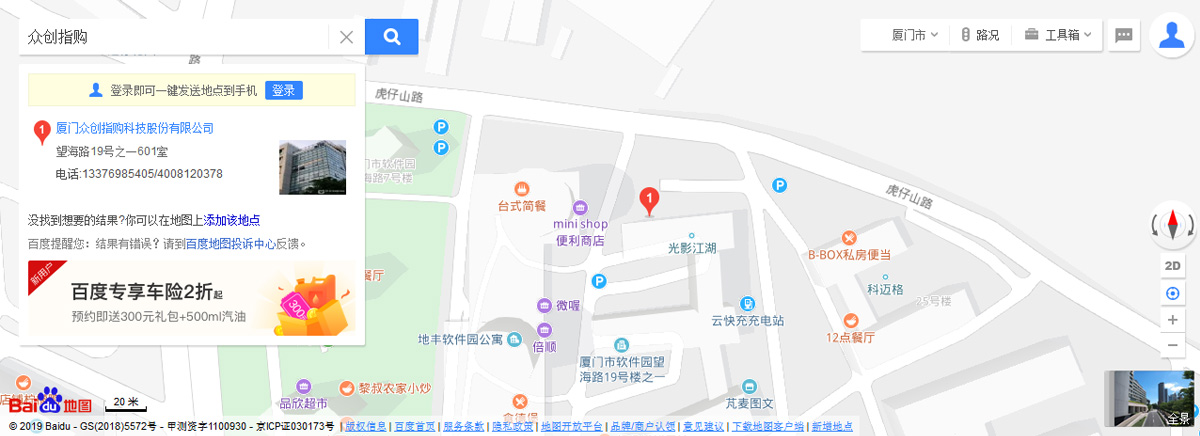The height and width of the screenshot is (436, 1200).
Task: Zoom out with the minus button
Action: coord(1173,346)
